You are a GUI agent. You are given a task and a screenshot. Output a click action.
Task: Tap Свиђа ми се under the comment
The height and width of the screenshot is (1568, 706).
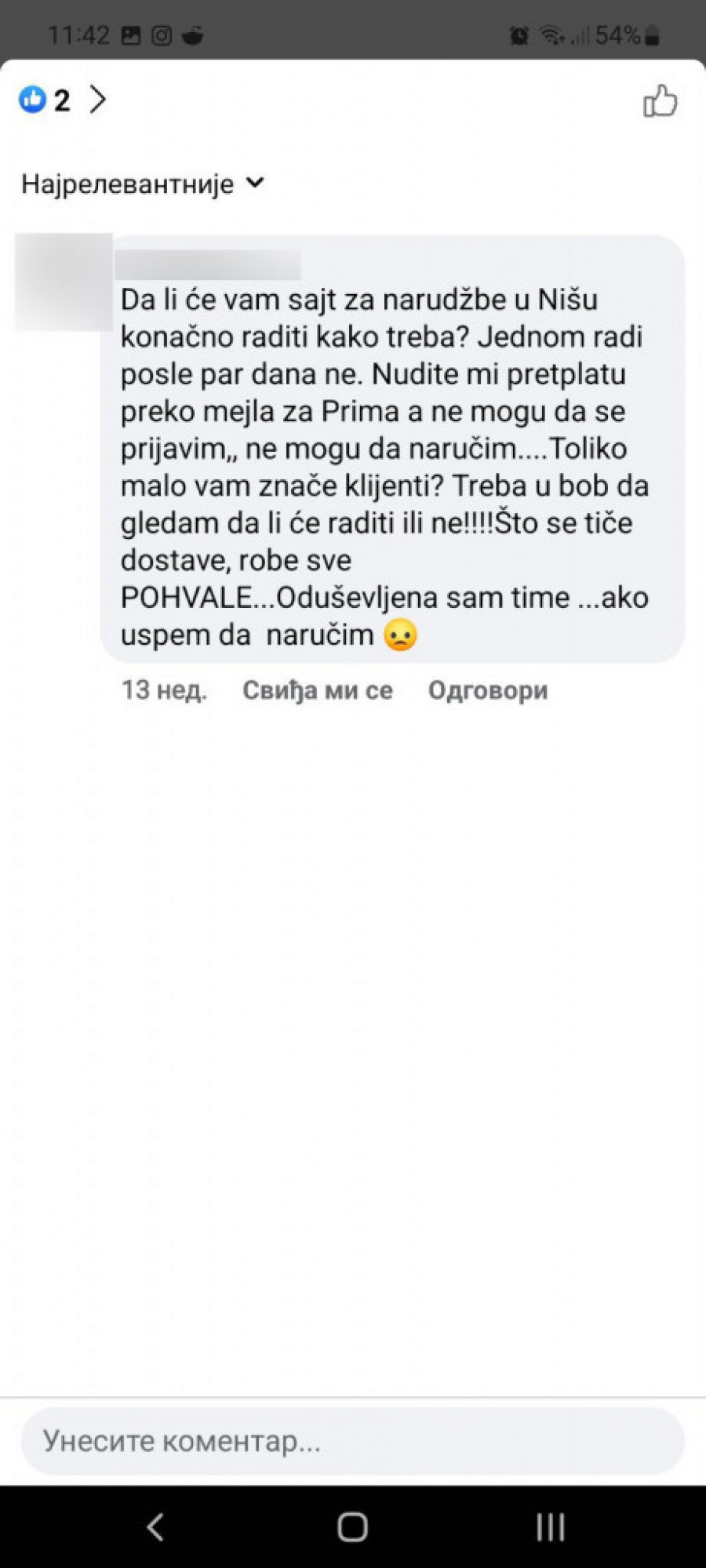[x=317, y=690]
